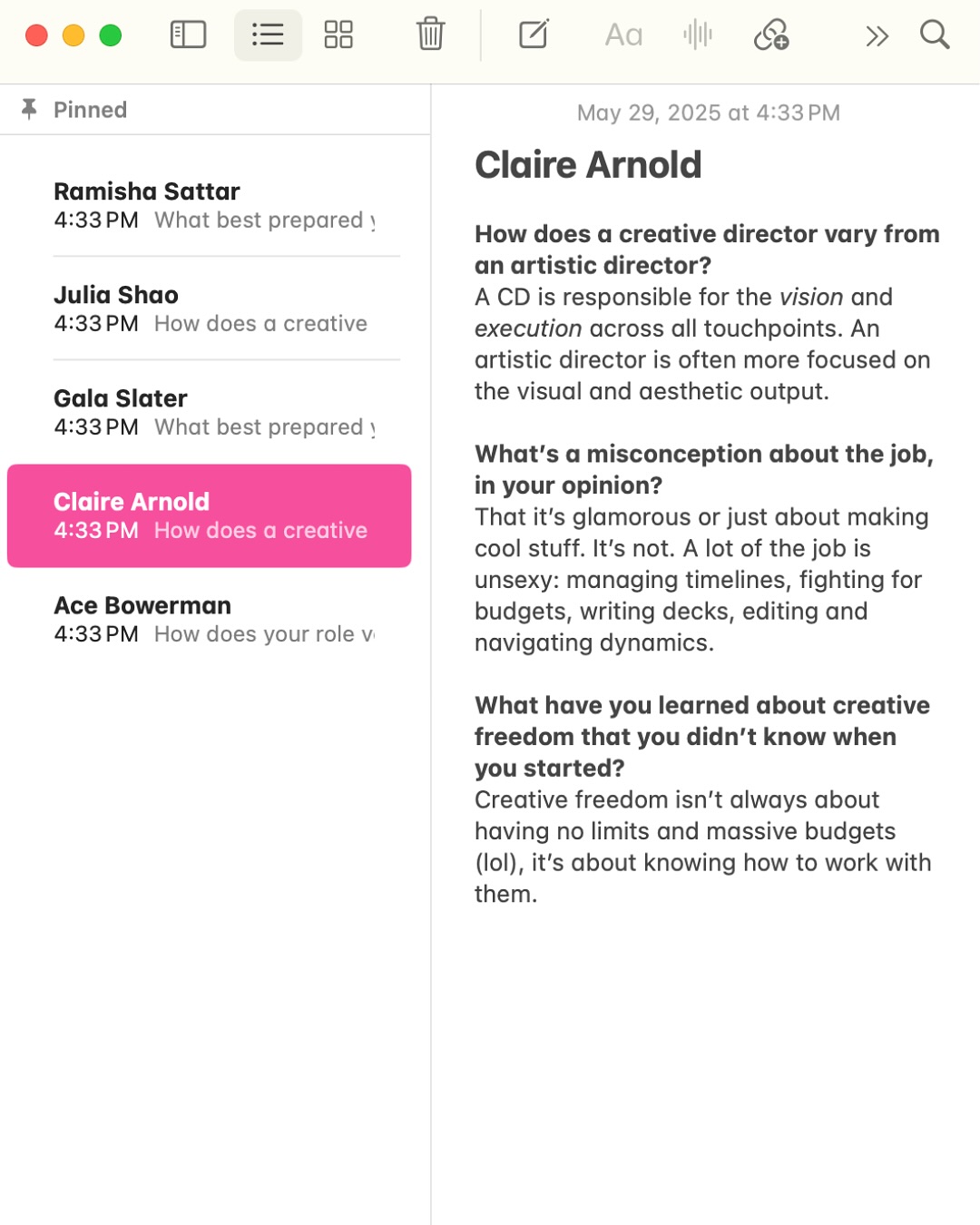The height and width of the screenshot is (1225, 980).
Task: Add a link to the note
Action: (x=771, y=35)
